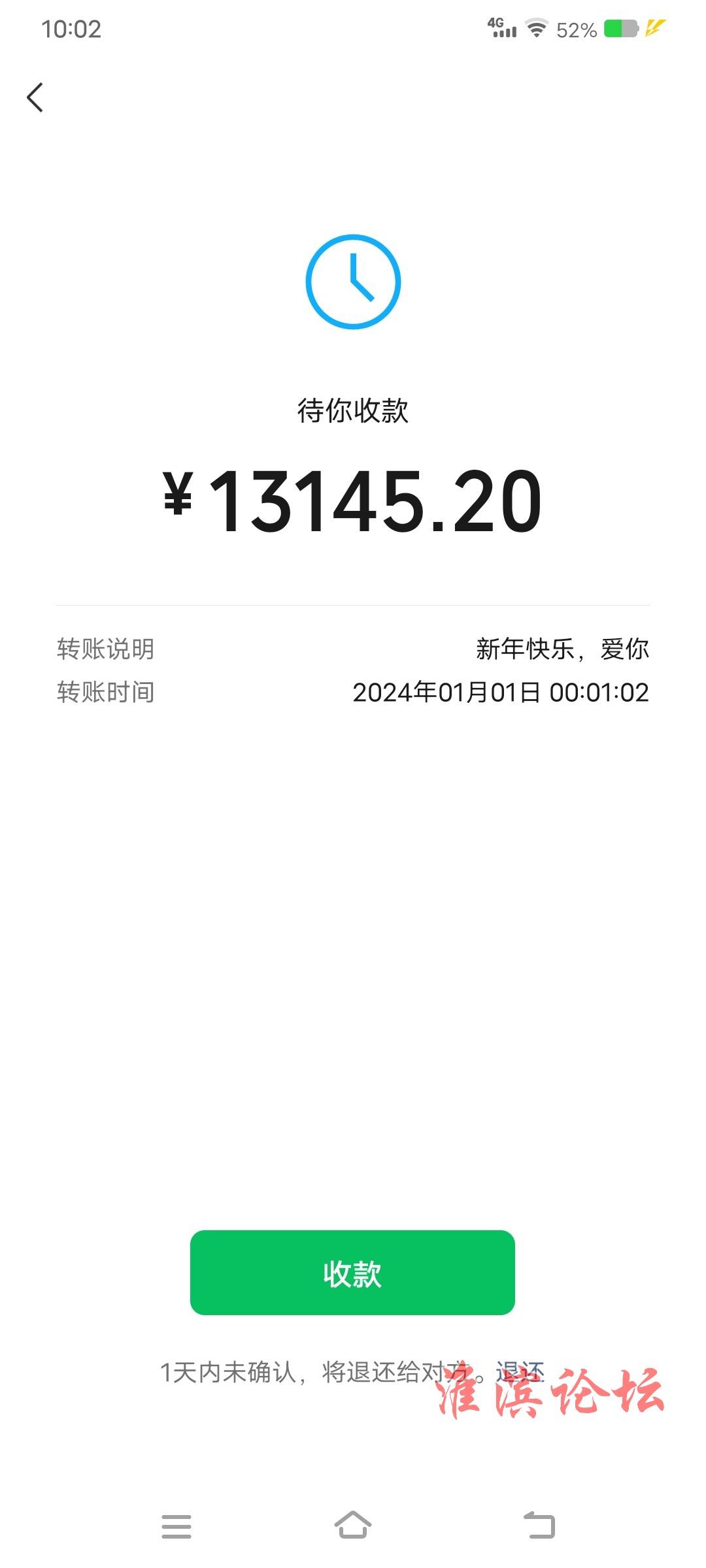
Task: Go back using the top-left arrow
Action: (x=35, y=97)
